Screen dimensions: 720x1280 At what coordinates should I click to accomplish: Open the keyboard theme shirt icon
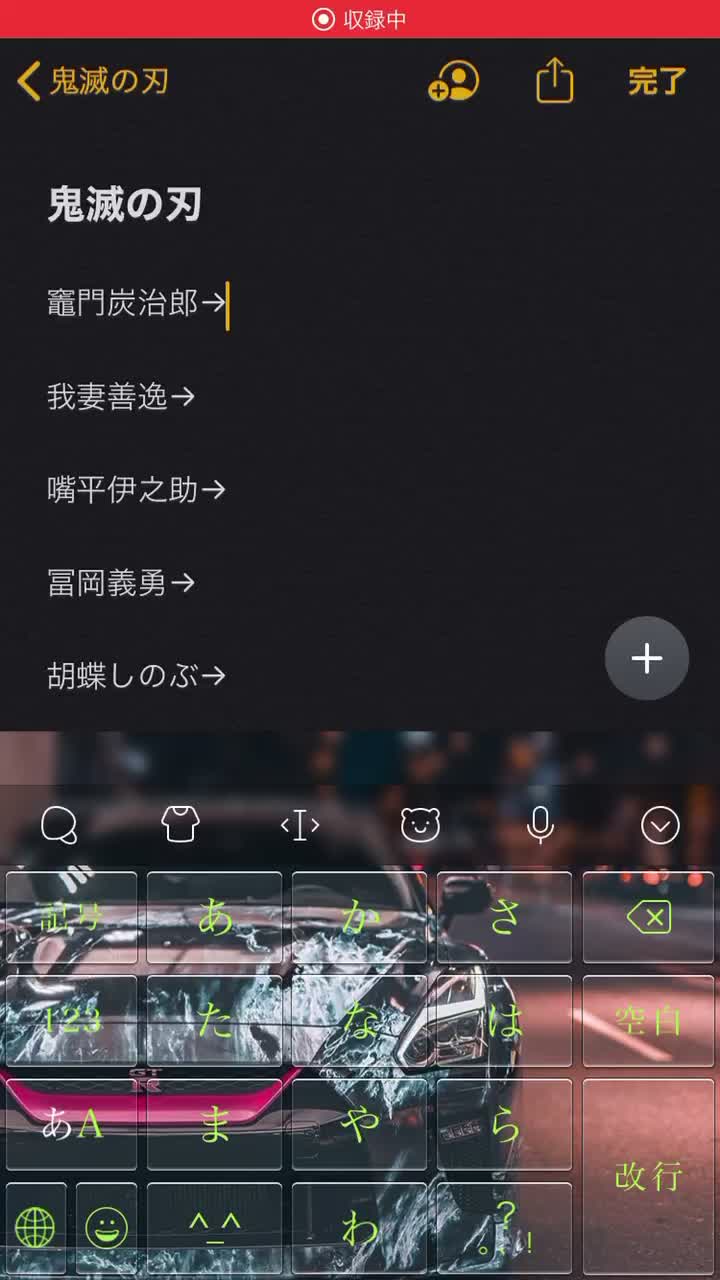(x=180, y=825)
